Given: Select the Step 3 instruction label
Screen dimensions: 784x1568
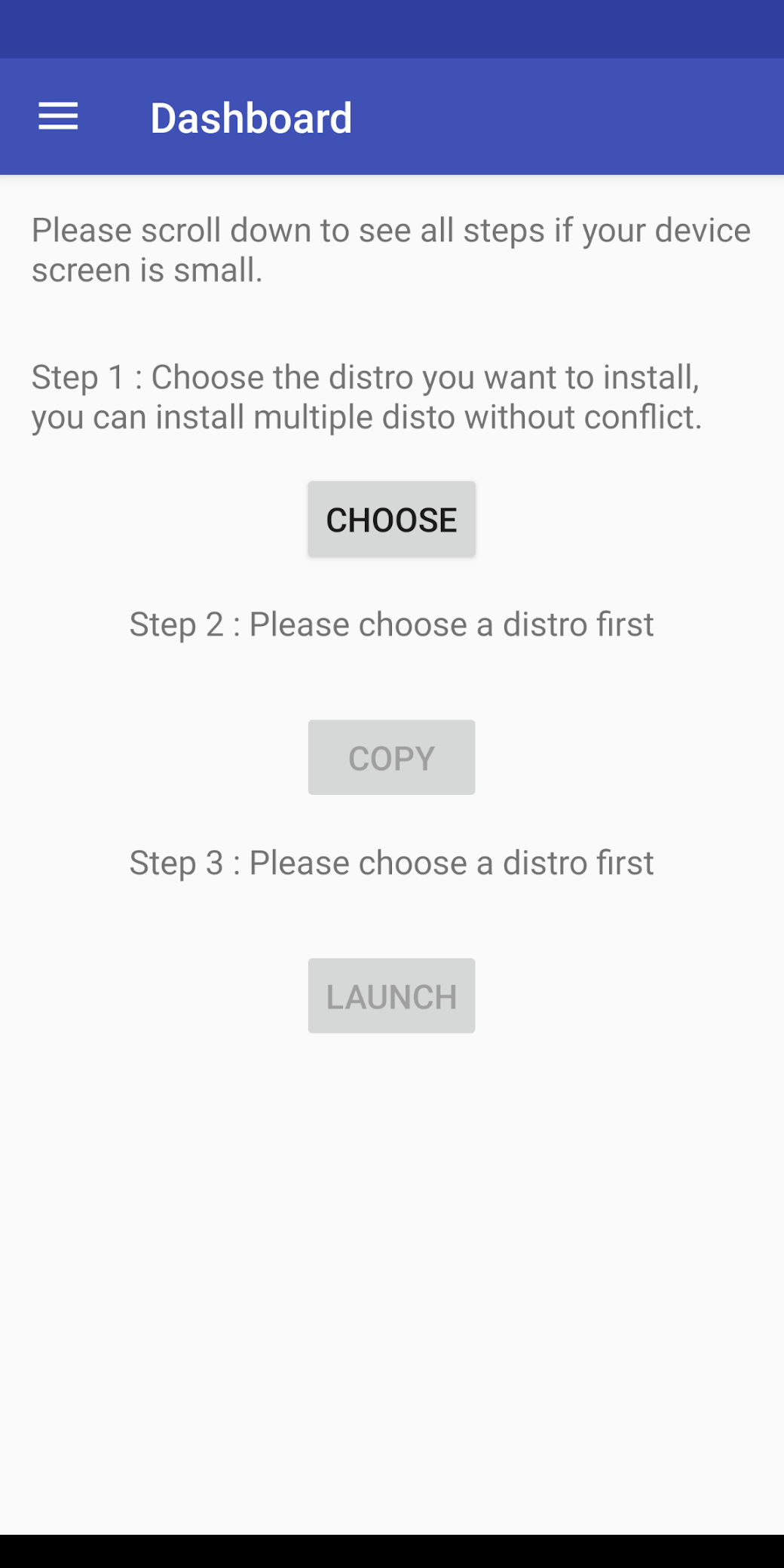Looking at the screenshot, I should pos(391,863).
